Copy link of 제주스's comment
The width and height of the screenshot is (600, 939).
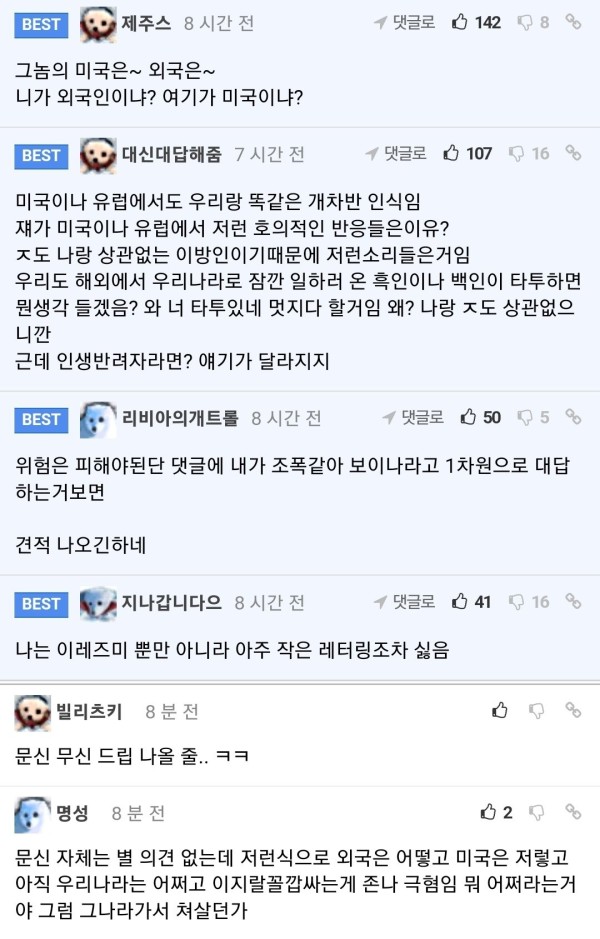click(573, 22)
